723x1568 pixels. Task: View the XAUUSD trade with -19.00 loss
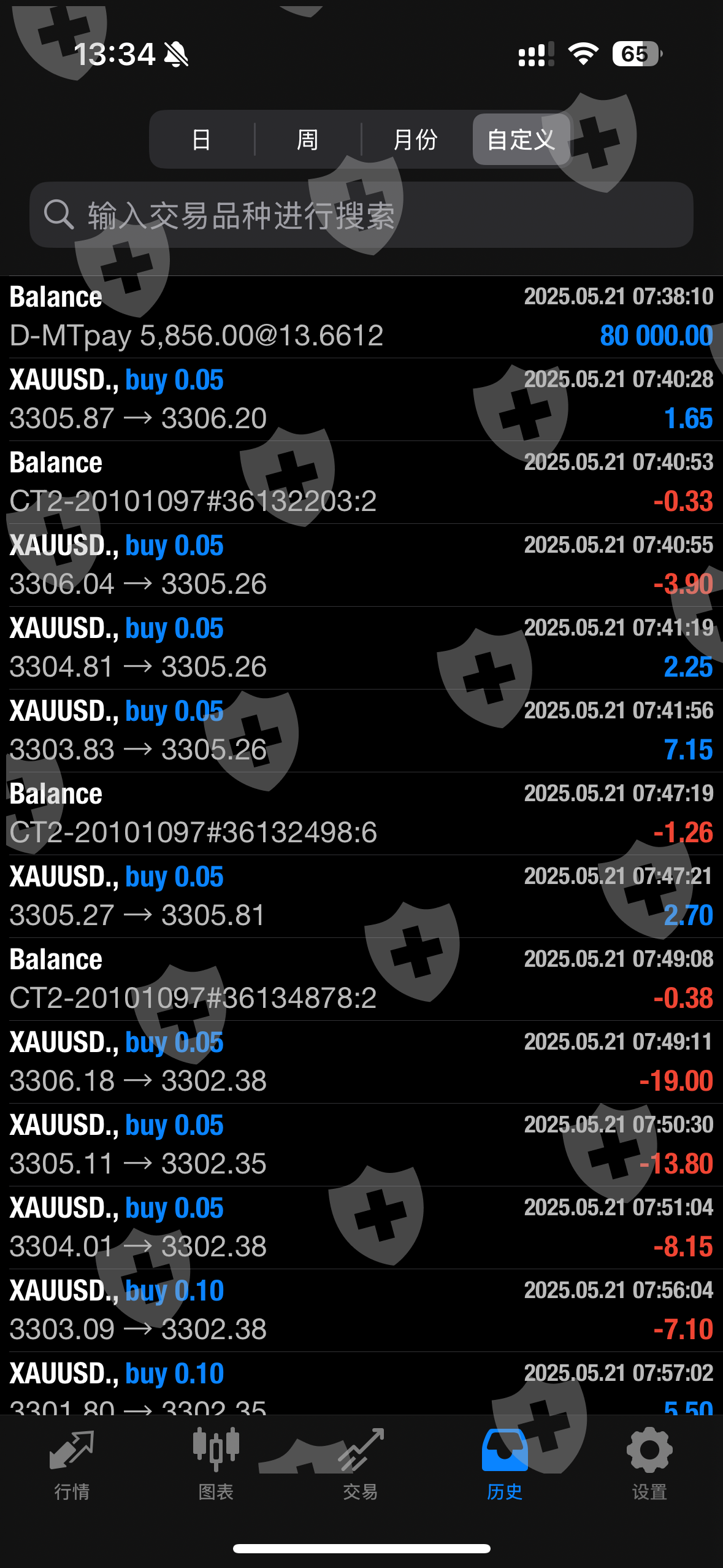point(361,1062)
